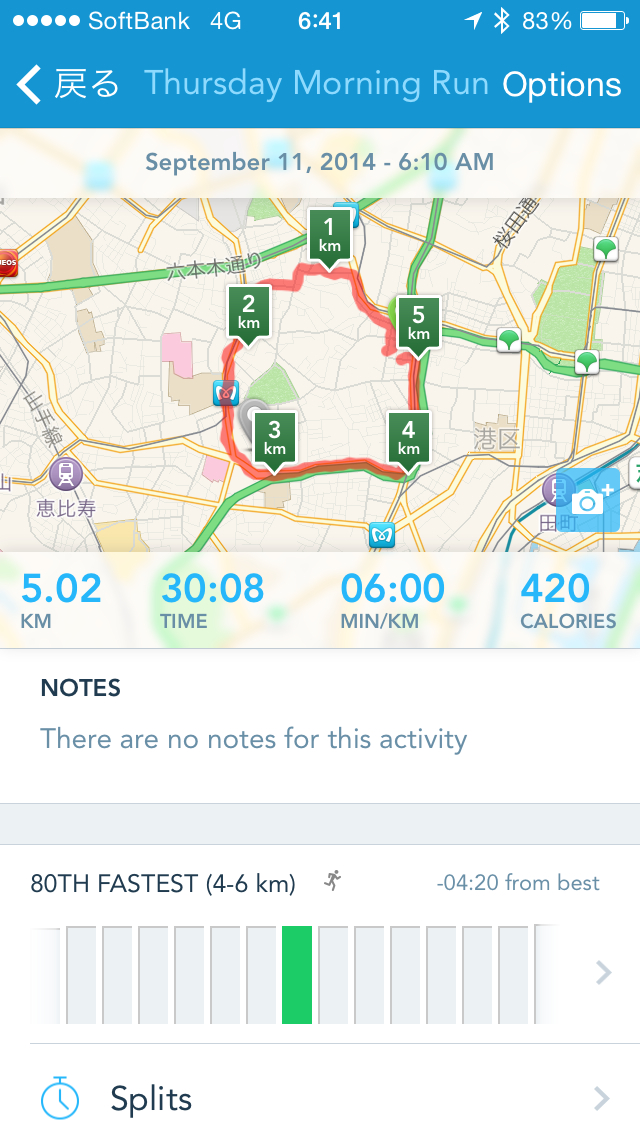Viewport: 640px width, 1136px height.
Task: Open the Splits row
Action: point(320,1098)
